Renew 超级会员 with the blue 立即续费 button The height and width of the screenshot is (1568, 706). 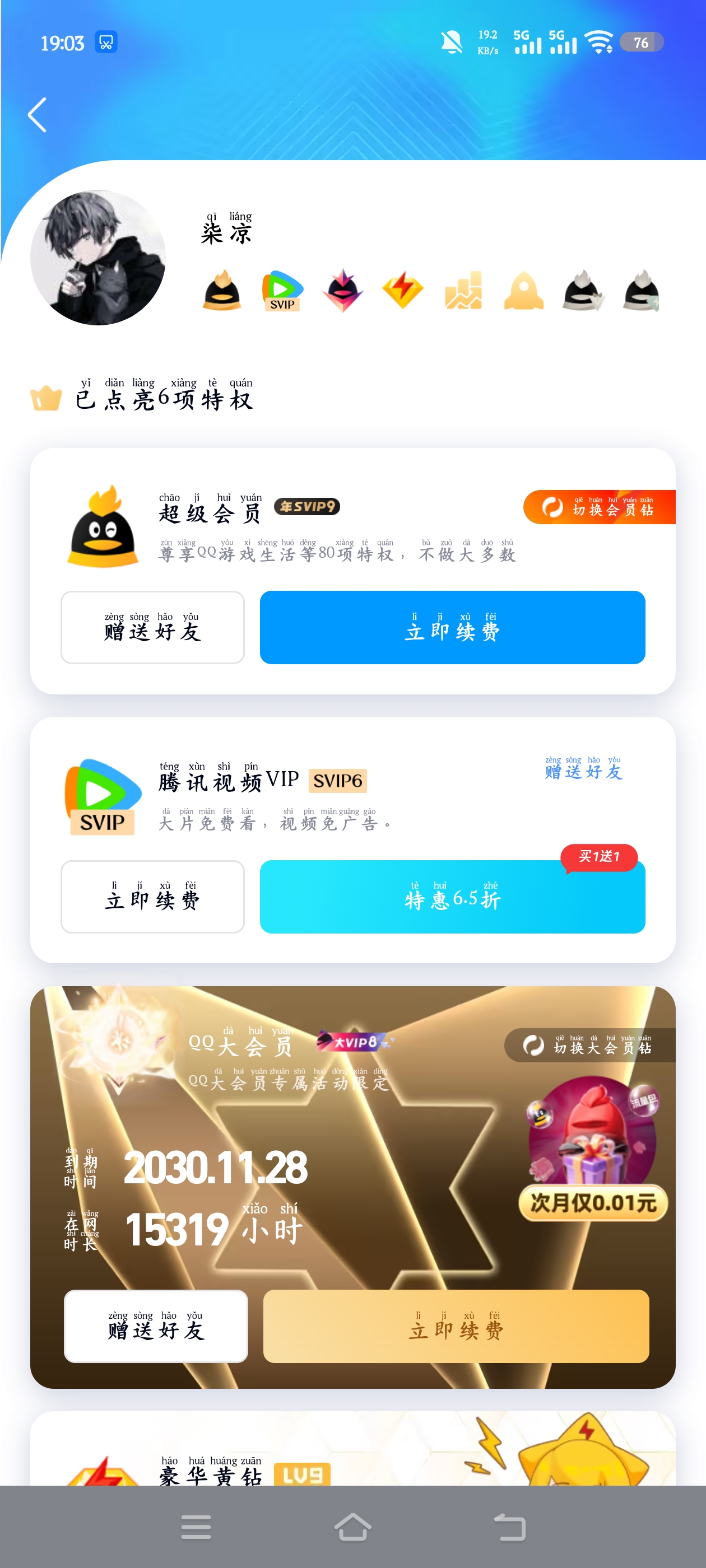tap(452, 628)
